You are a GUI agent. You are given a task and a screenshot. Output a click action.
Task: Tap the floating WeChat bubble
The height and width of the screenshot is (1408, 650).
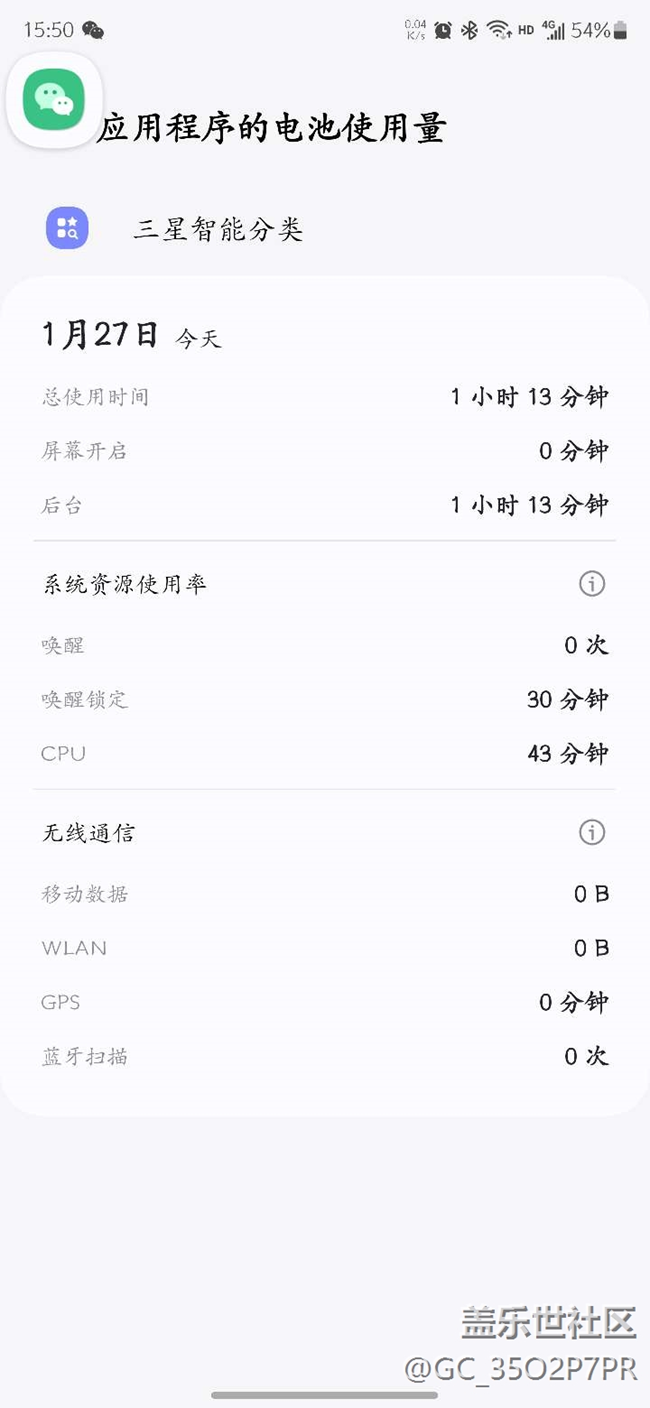[x=54, y=100]
